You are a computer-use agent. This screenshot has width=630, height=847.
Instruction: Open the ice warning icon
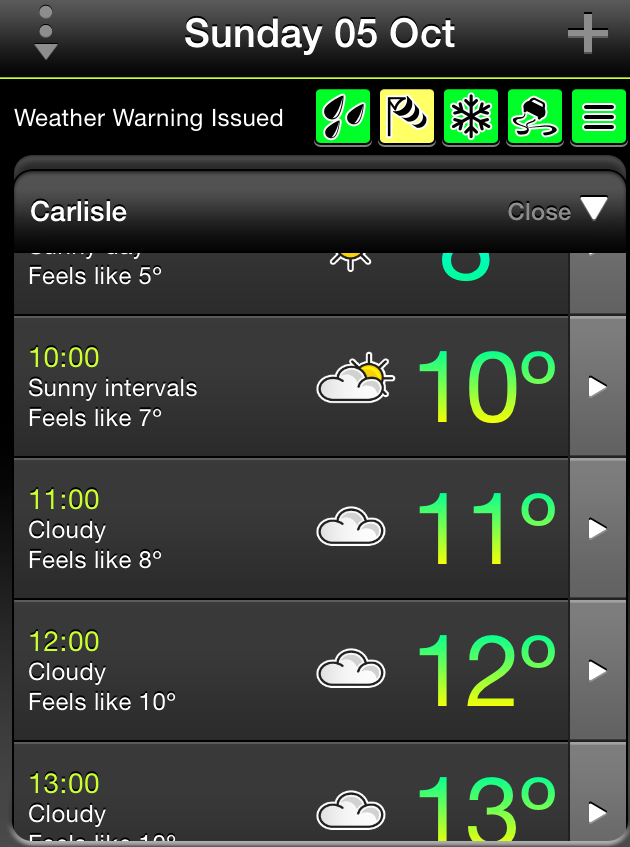(535, 118)
